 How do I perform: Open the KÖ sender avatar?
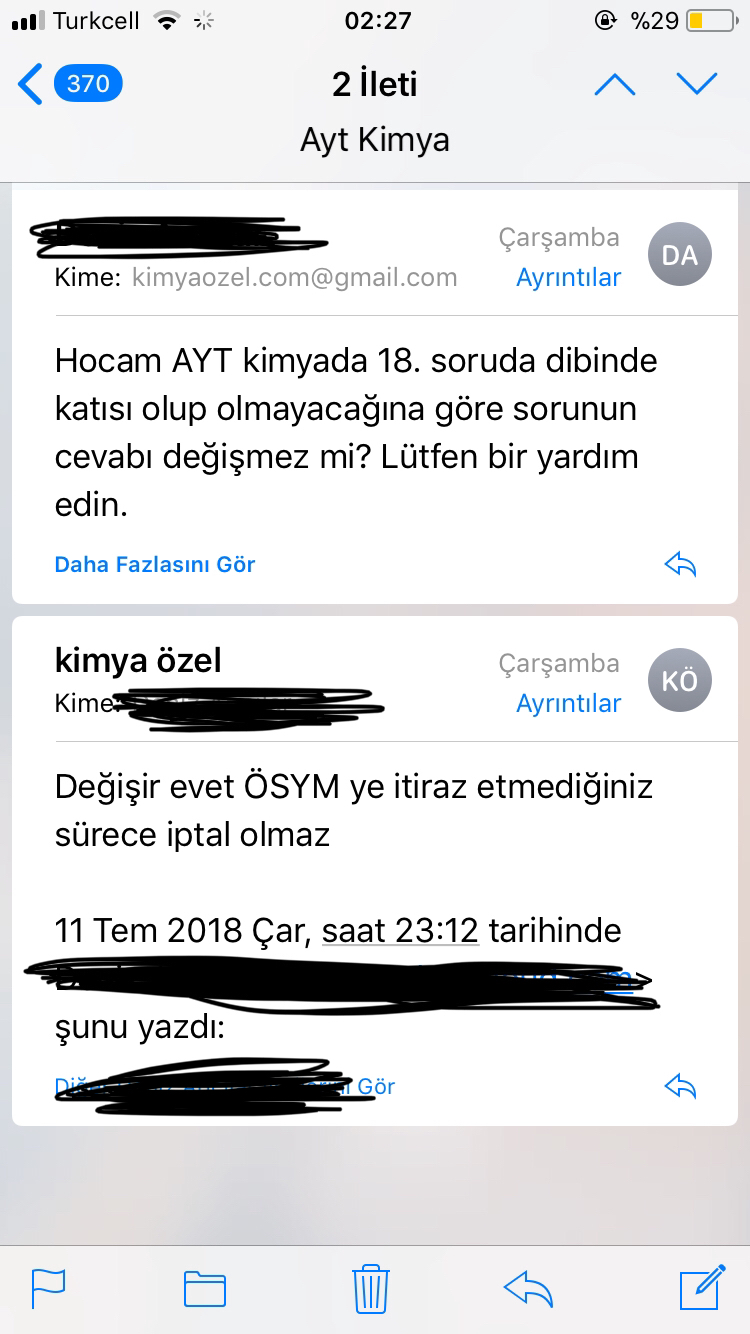click(x=680, y=681)
